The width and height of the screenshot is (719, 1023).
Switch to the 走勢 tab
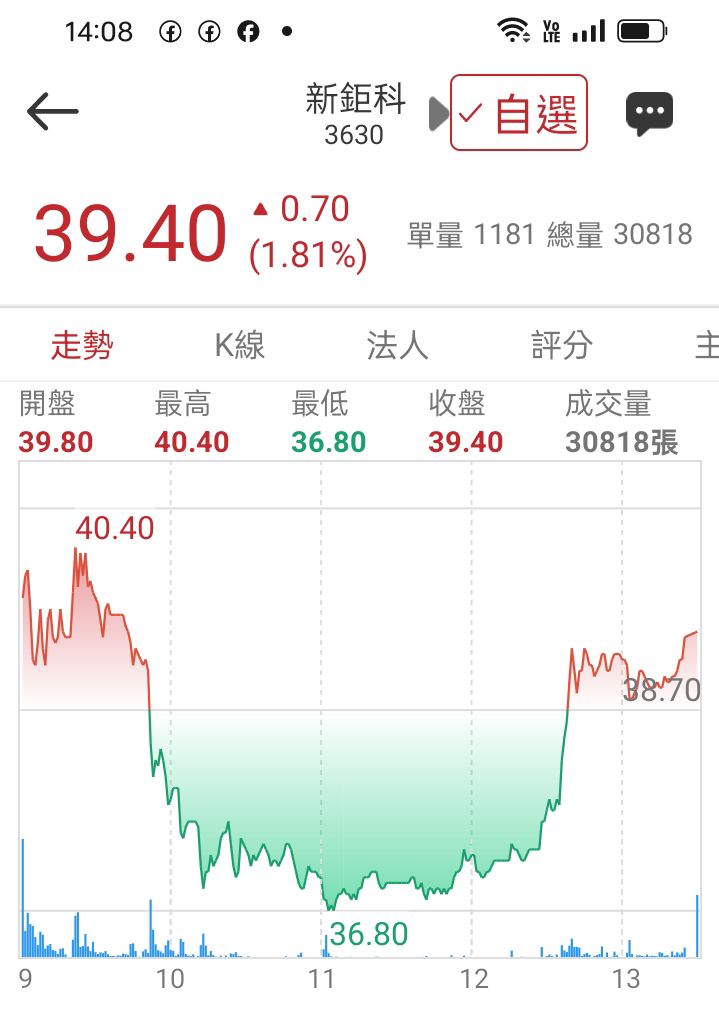click(83, 346)
